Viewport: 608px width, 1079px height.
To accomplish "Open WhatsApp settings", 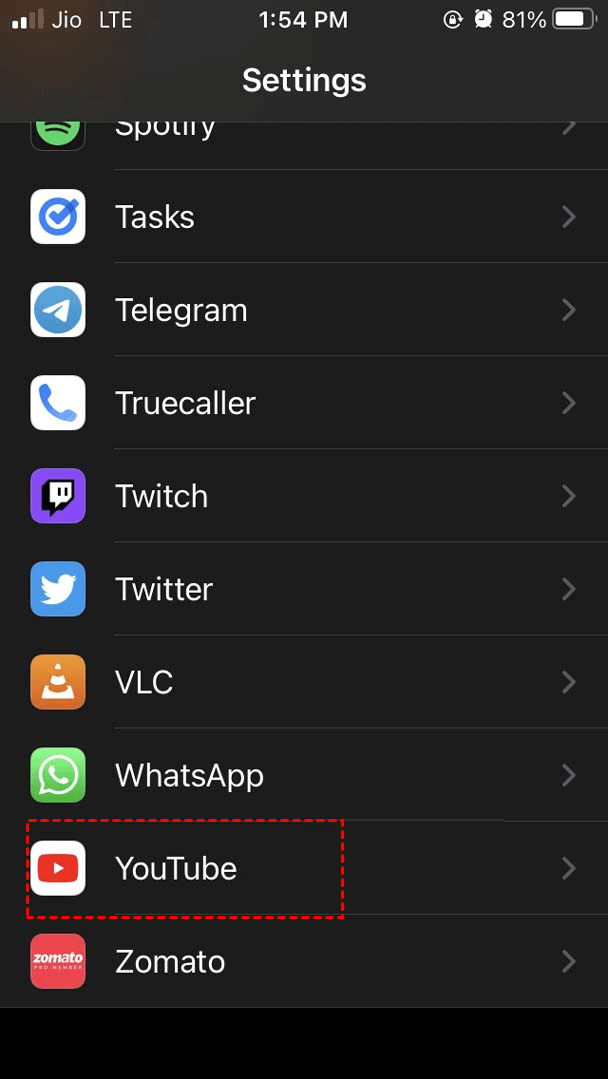I will coord(300,775).
